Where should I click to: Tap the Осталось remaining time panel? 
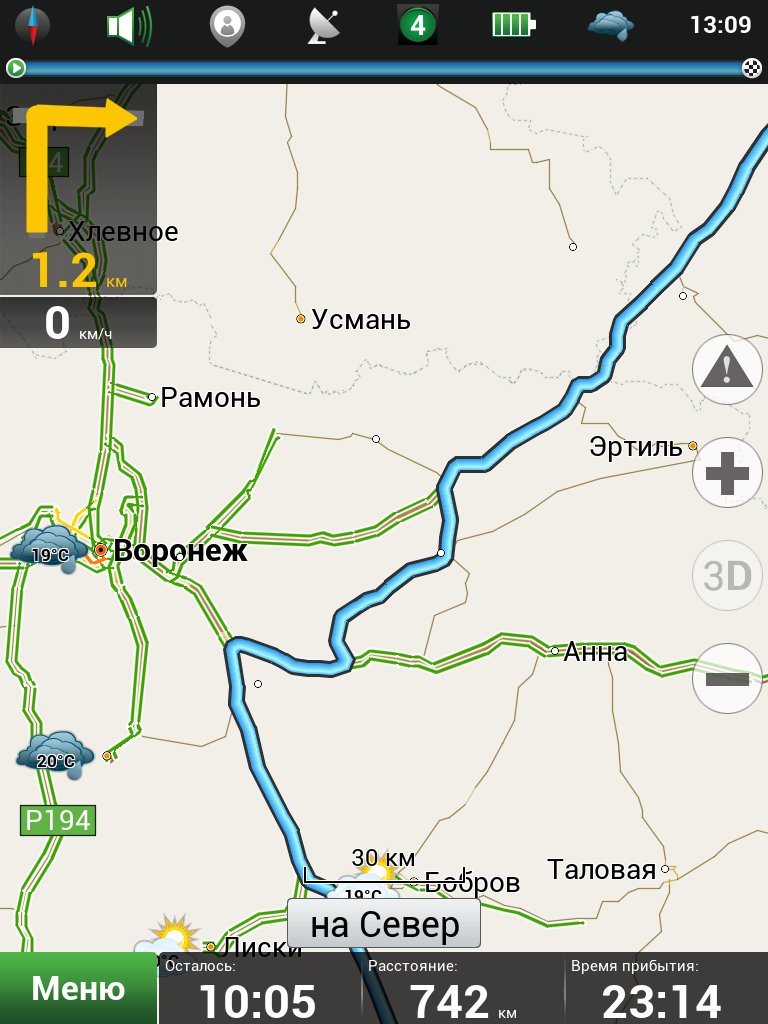click(259, 989)
